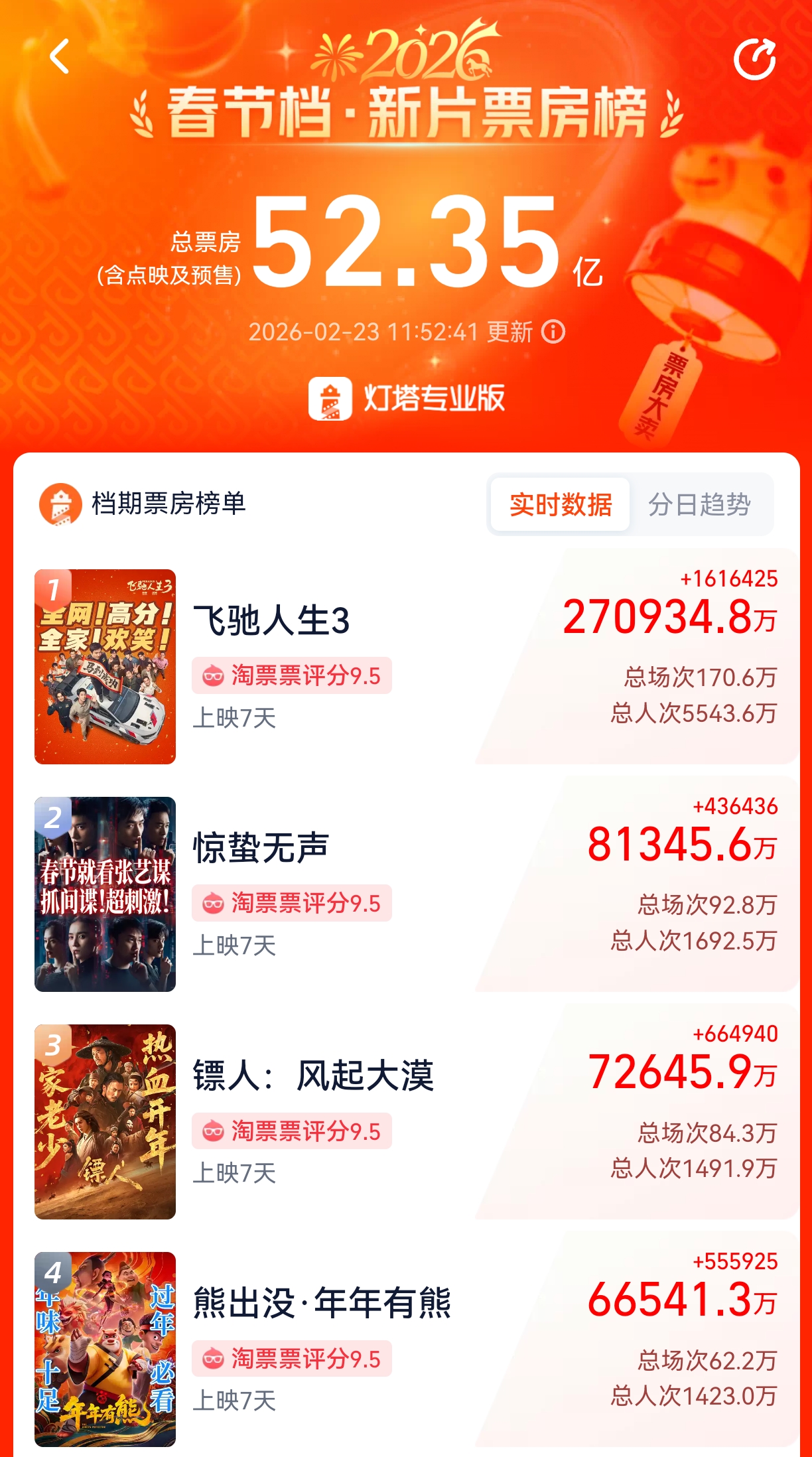Switch to the 分日趋势 tab

[699, 505]
